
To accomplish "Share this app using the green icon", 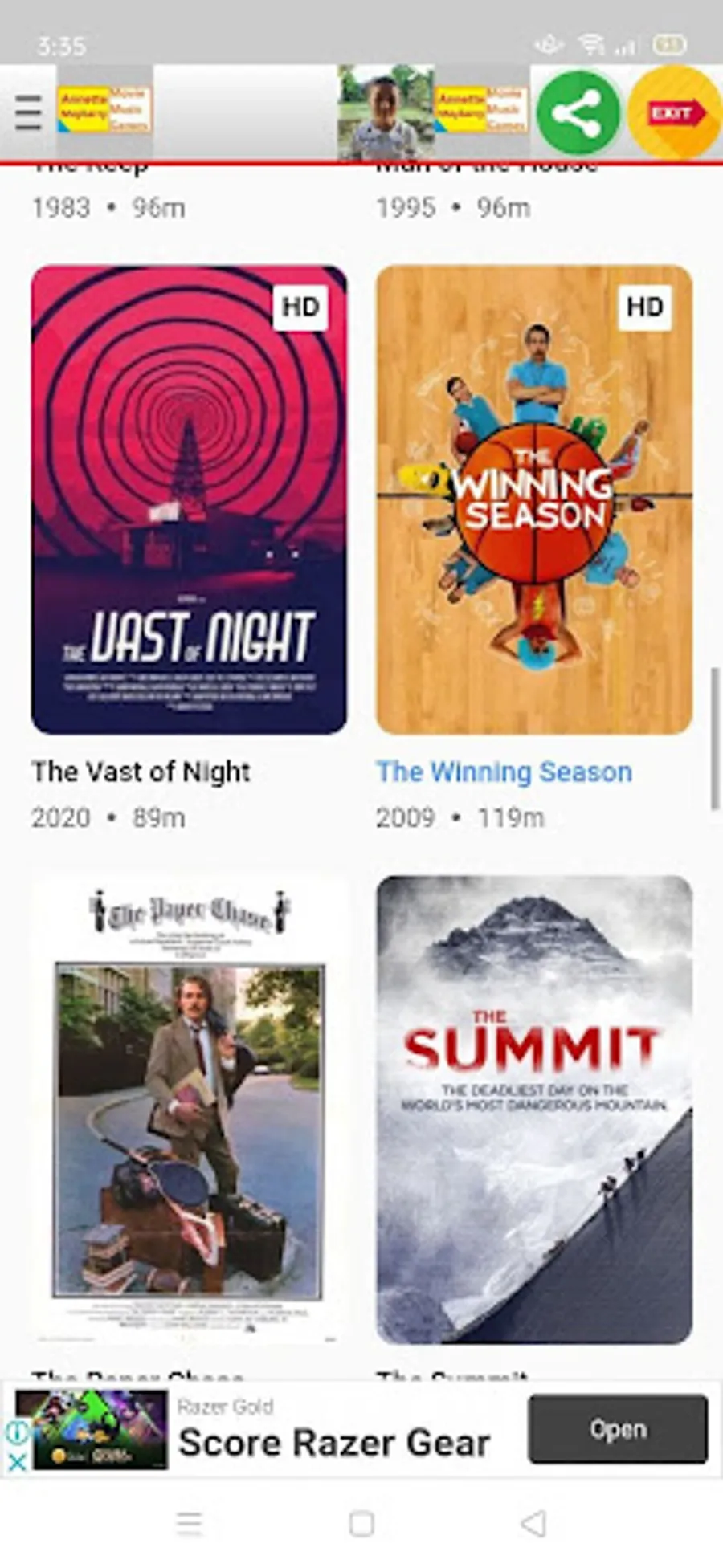I will (x=578, y=113).
